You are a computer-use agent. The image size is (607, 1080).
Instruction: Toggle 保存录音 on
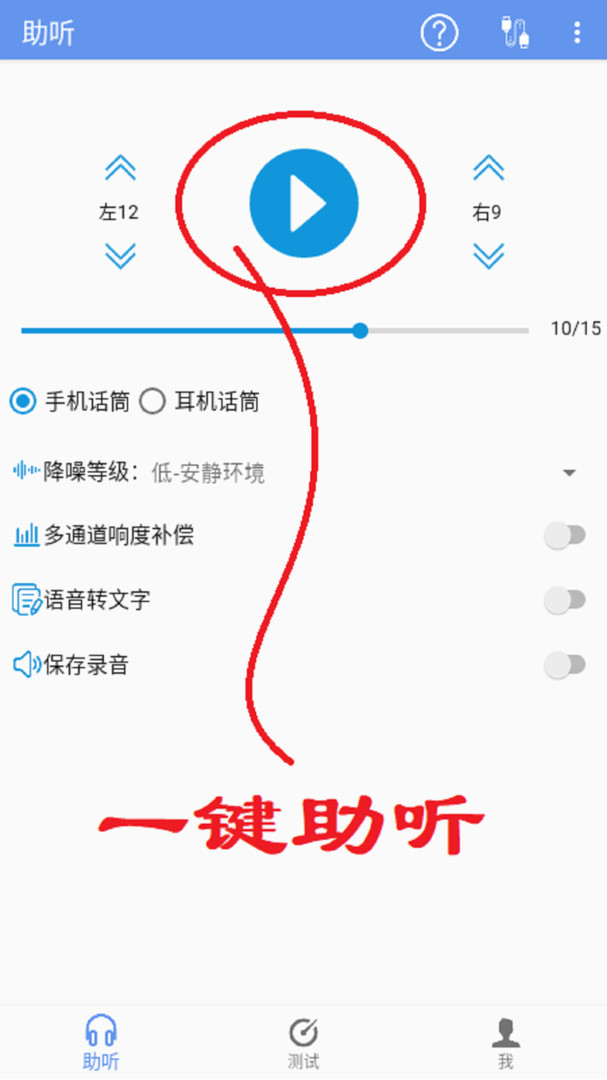tap(564, 665)
